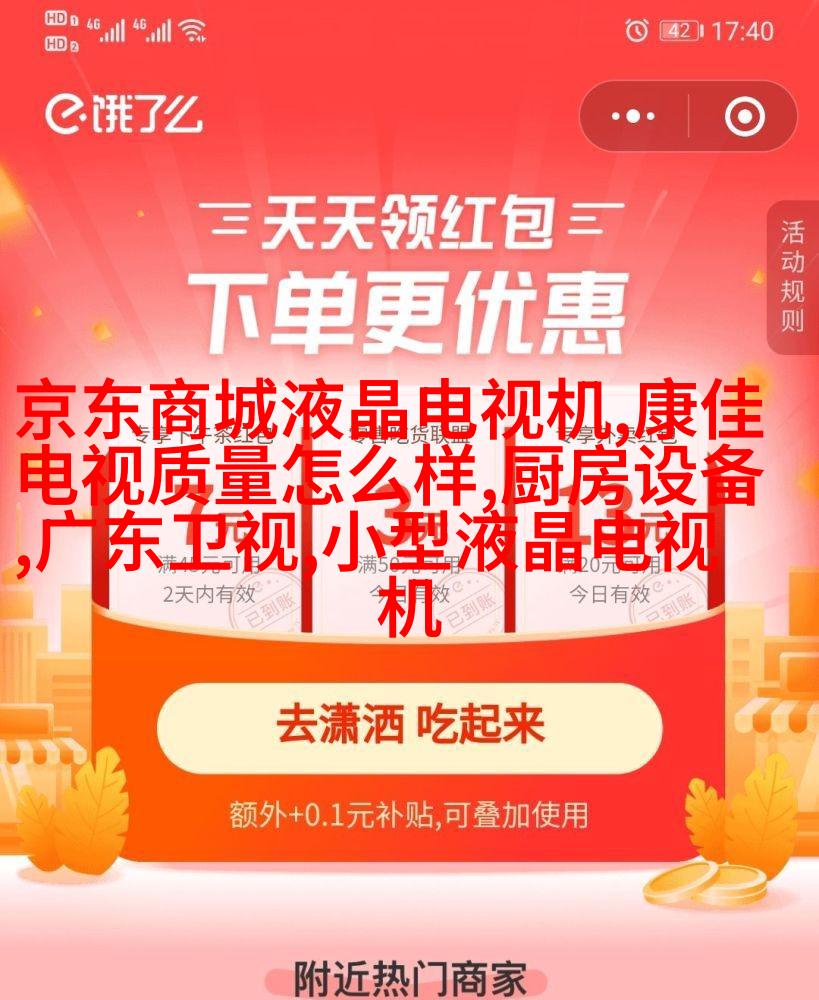
Task: Open the mini program more-options menu
Action: tap(634, 117)
